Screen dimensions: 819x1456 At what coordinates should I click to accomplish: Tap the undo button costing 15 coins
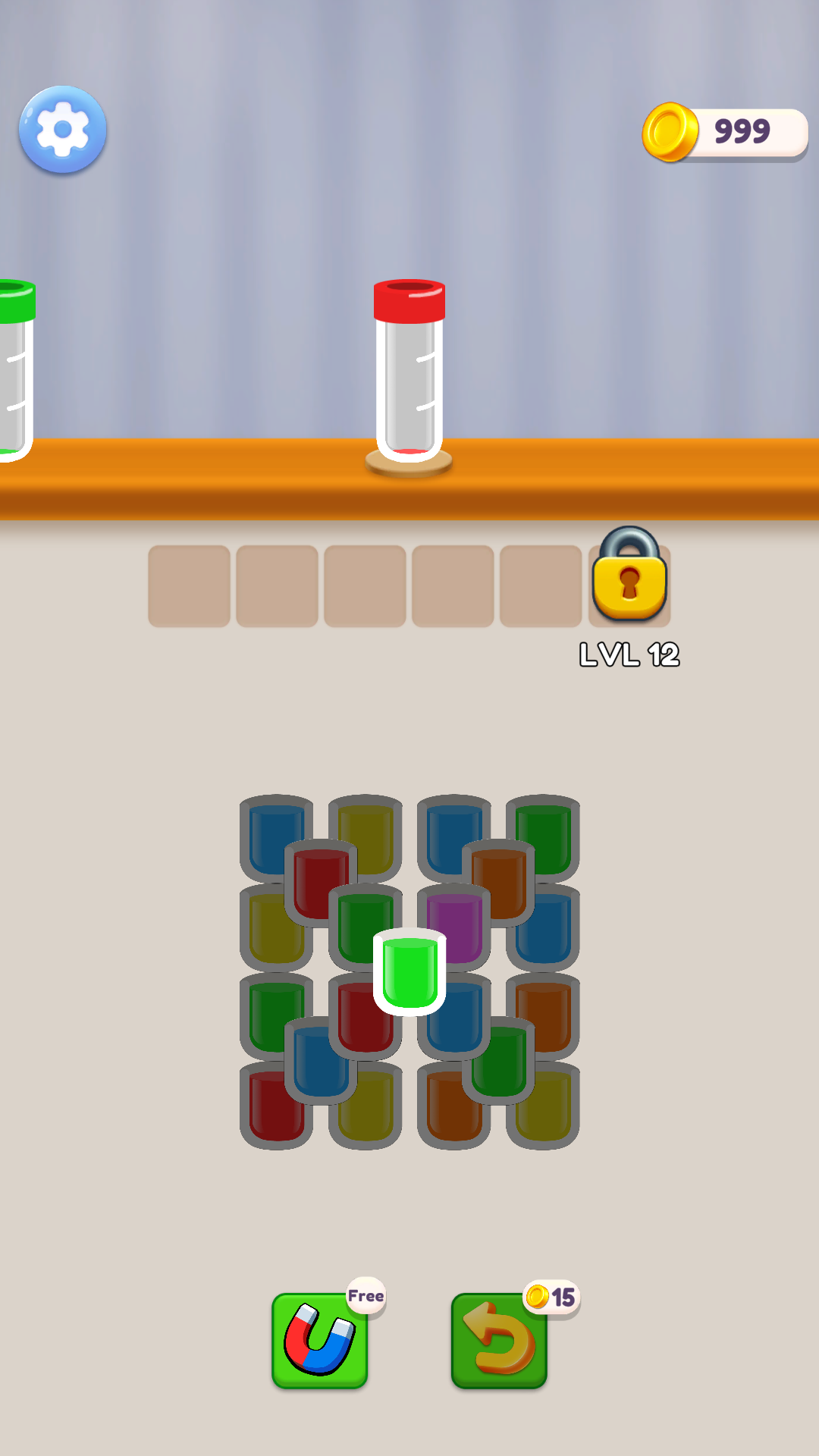pos(499,1340)
